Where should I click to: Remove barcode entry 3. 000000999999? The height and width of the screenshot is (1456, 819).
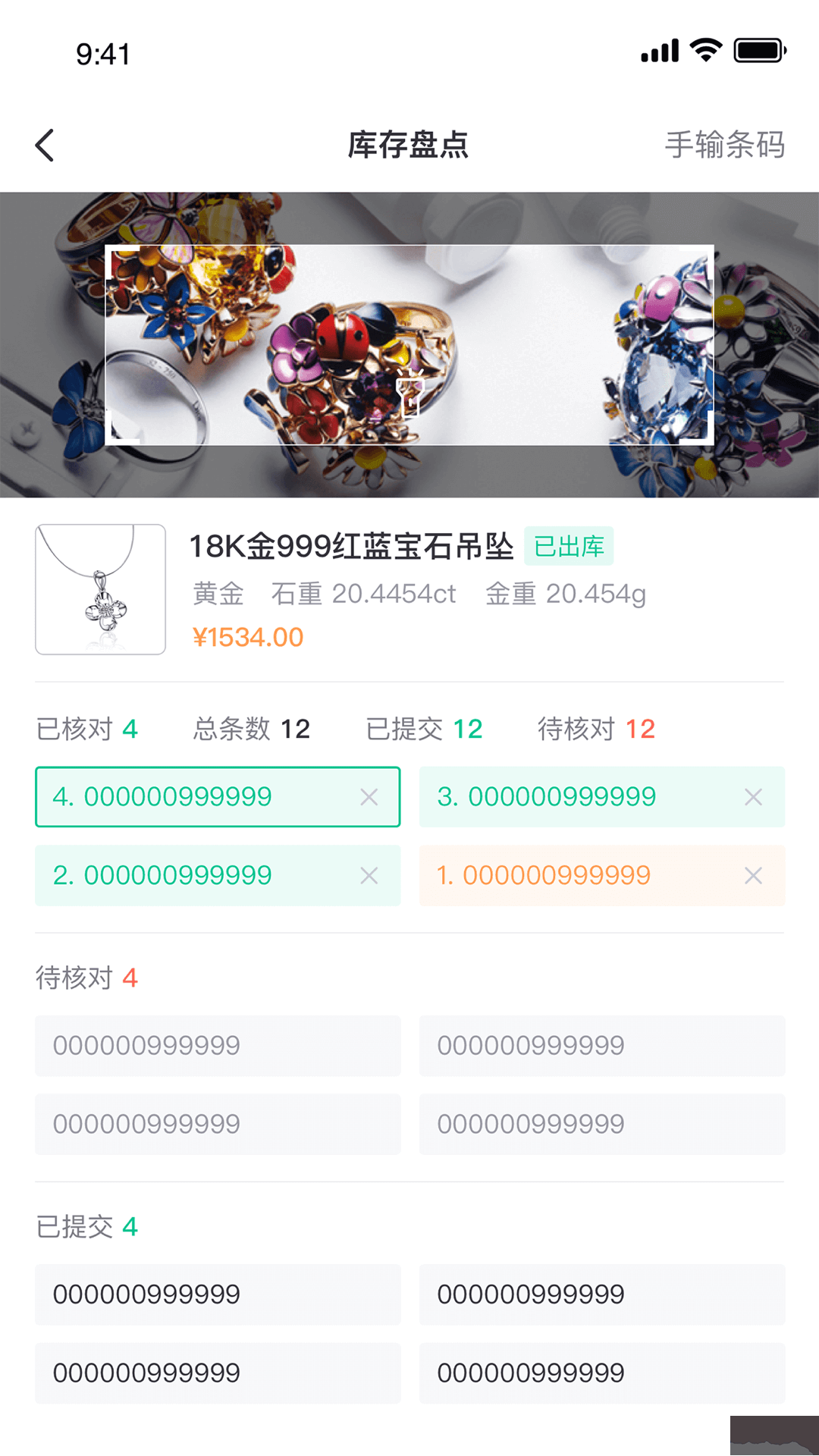[753, 797]
